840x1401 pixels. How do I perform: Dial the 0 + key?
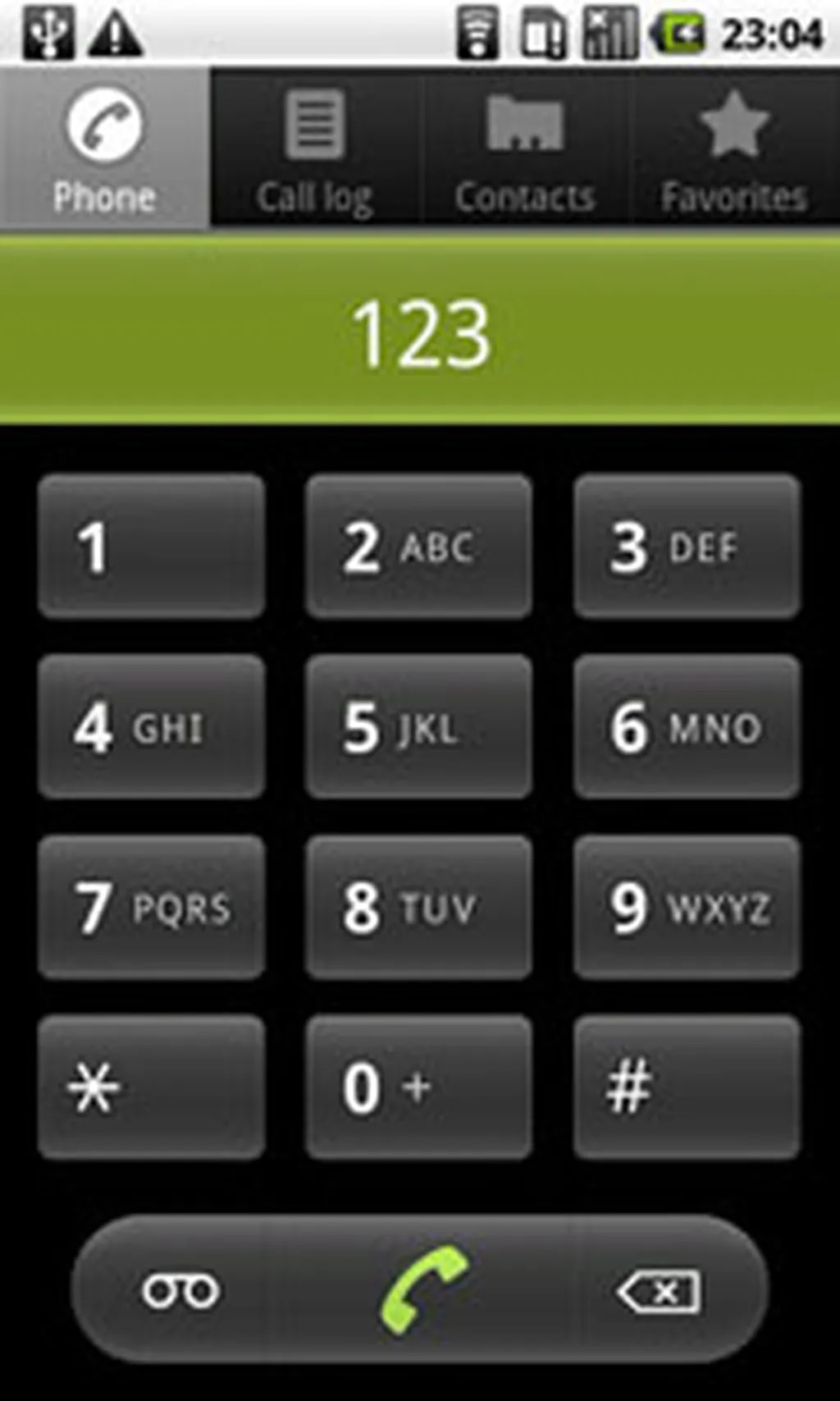[419, 1088]
